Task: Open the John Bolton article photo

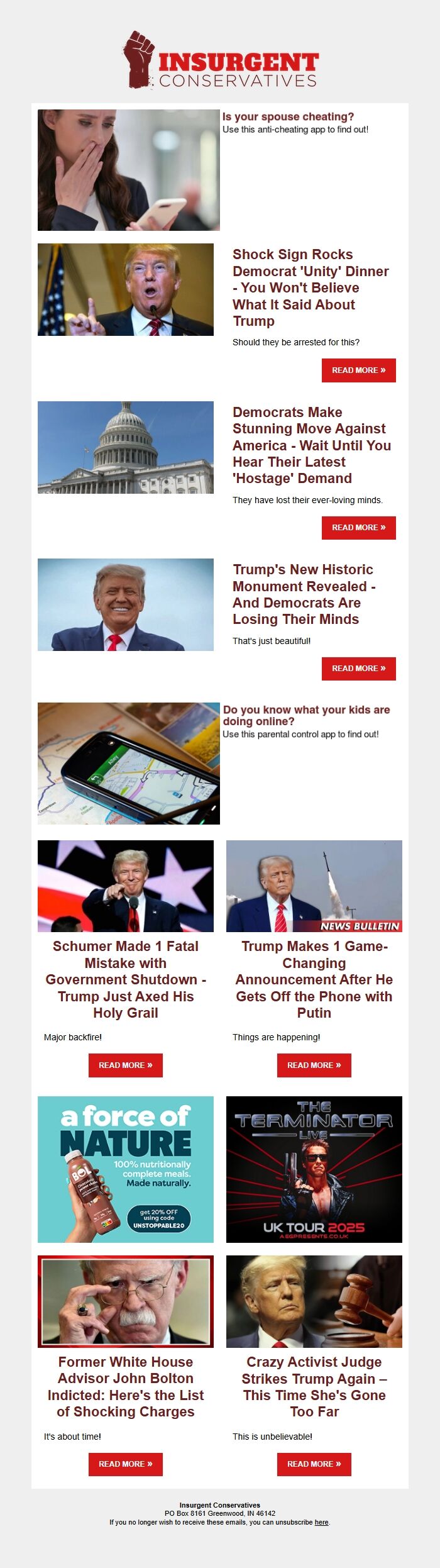Action: [126, 1301]
